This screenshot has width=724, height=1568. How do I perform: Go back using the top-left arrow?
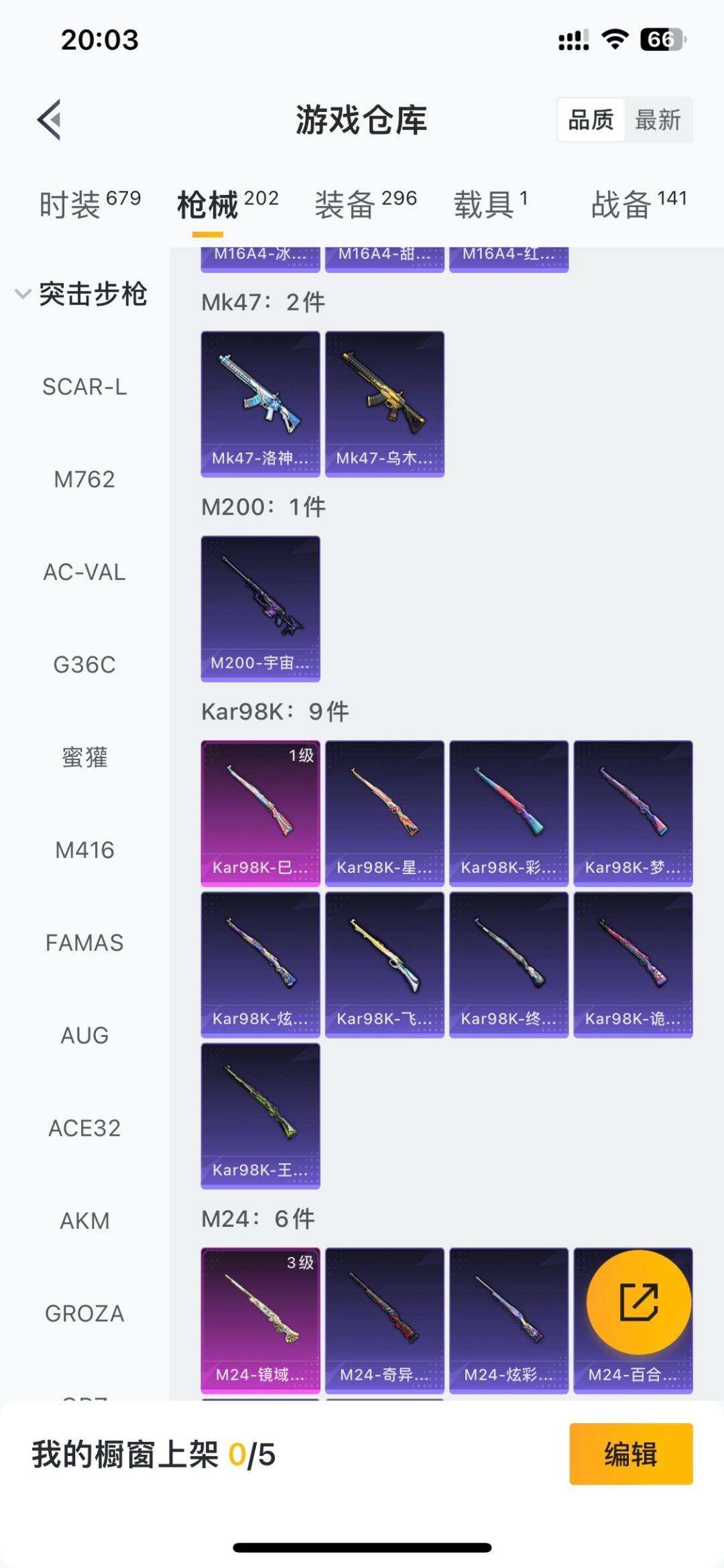[x=50, y=120]
